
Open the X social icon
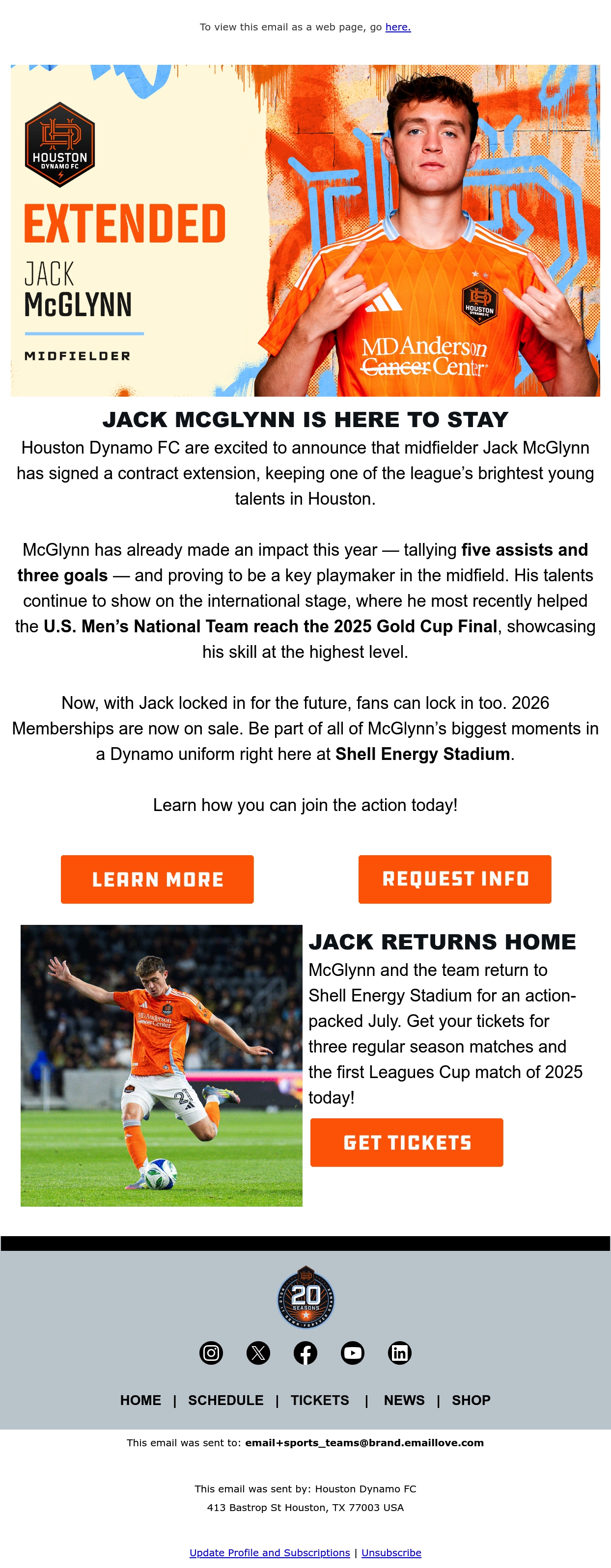pos(258,1352)
